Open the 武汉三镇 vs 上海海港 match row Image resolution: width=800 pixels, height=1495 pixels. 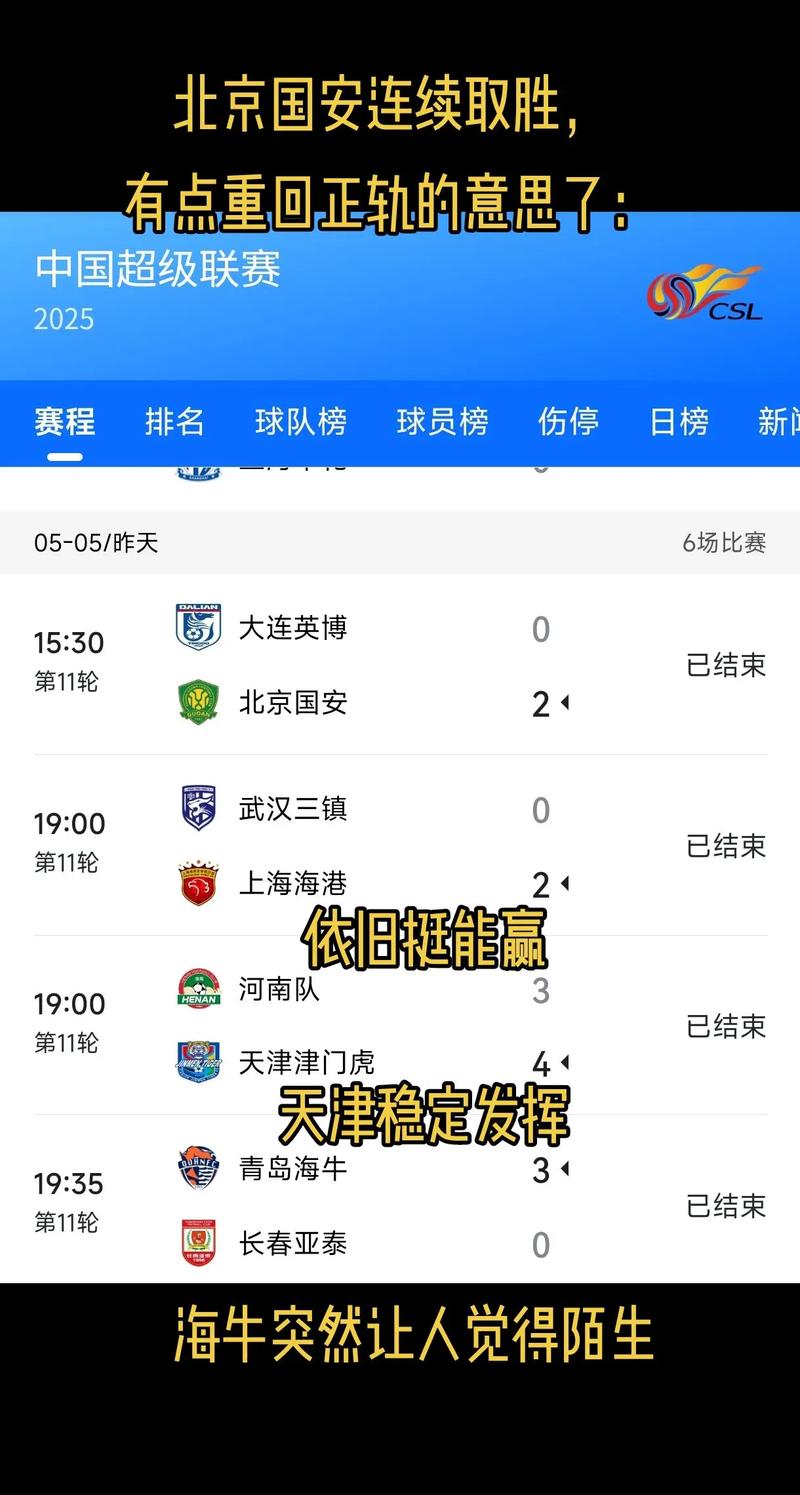coord(400,845)
